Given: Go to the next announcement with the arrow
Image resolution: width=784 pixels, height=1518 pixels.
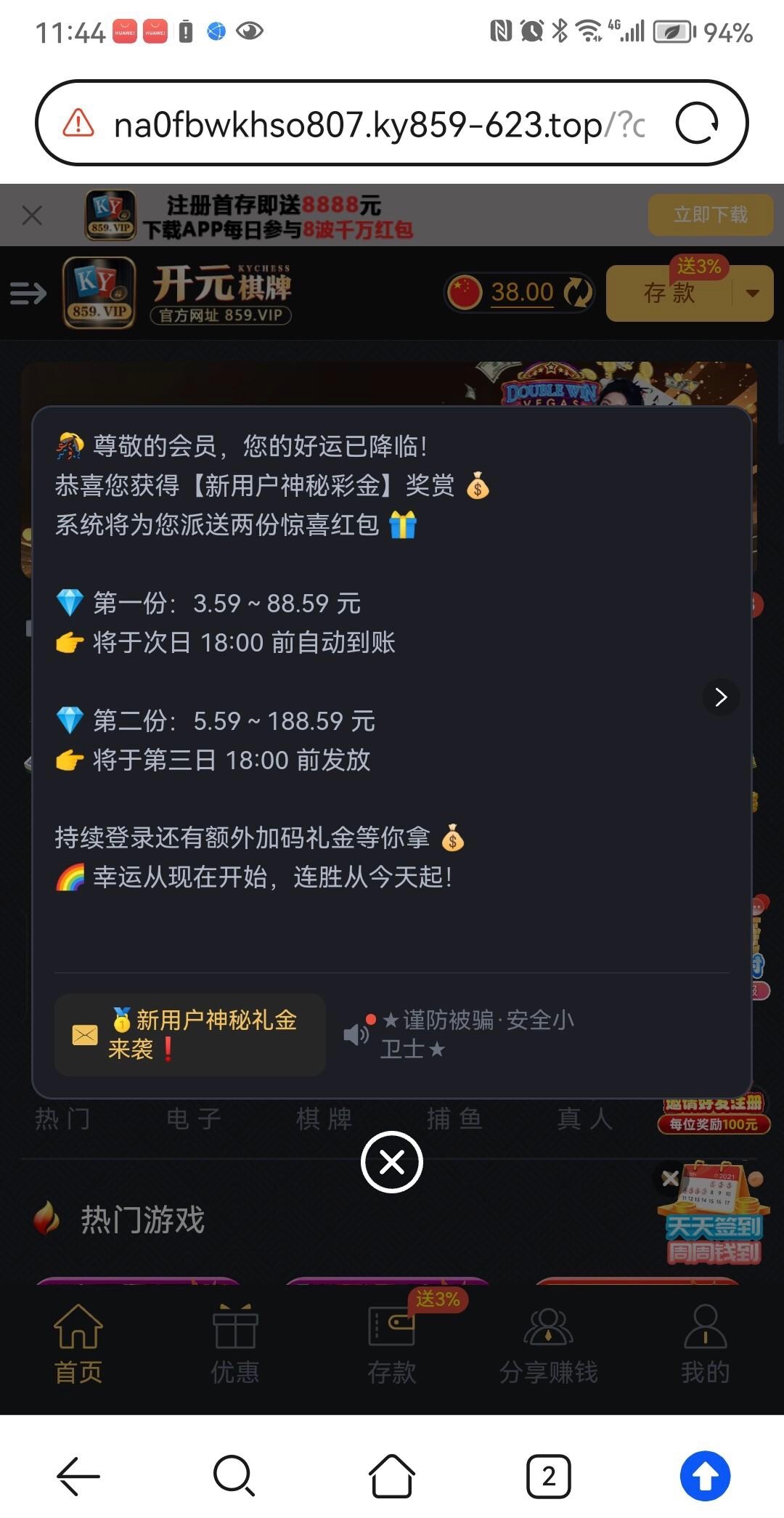Looking at the screenshot, I should pos(720,697).
